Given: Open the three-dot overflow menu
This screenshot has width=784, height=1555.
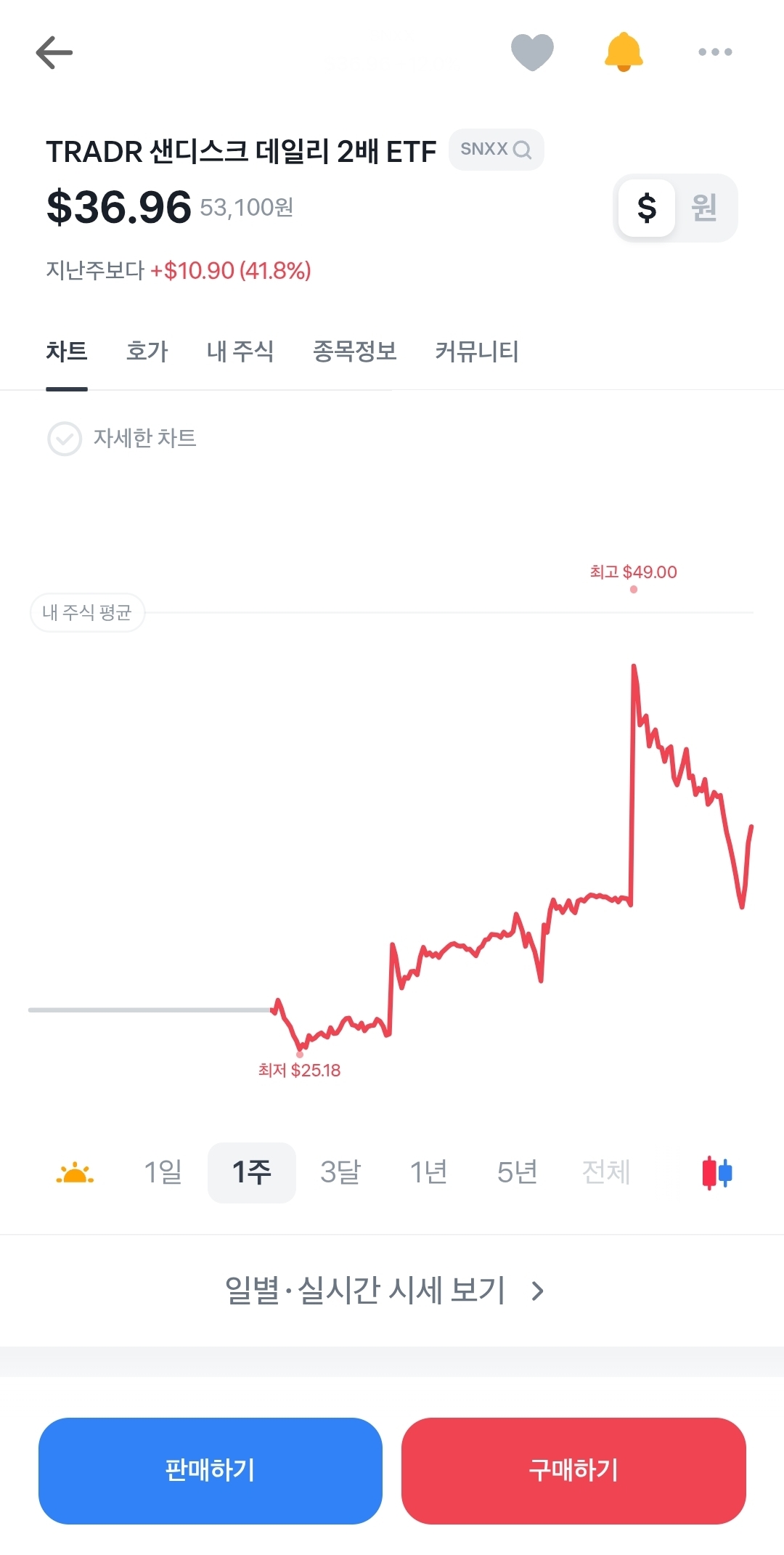Looking at the screenshot, I should click(x=715, y=52).
